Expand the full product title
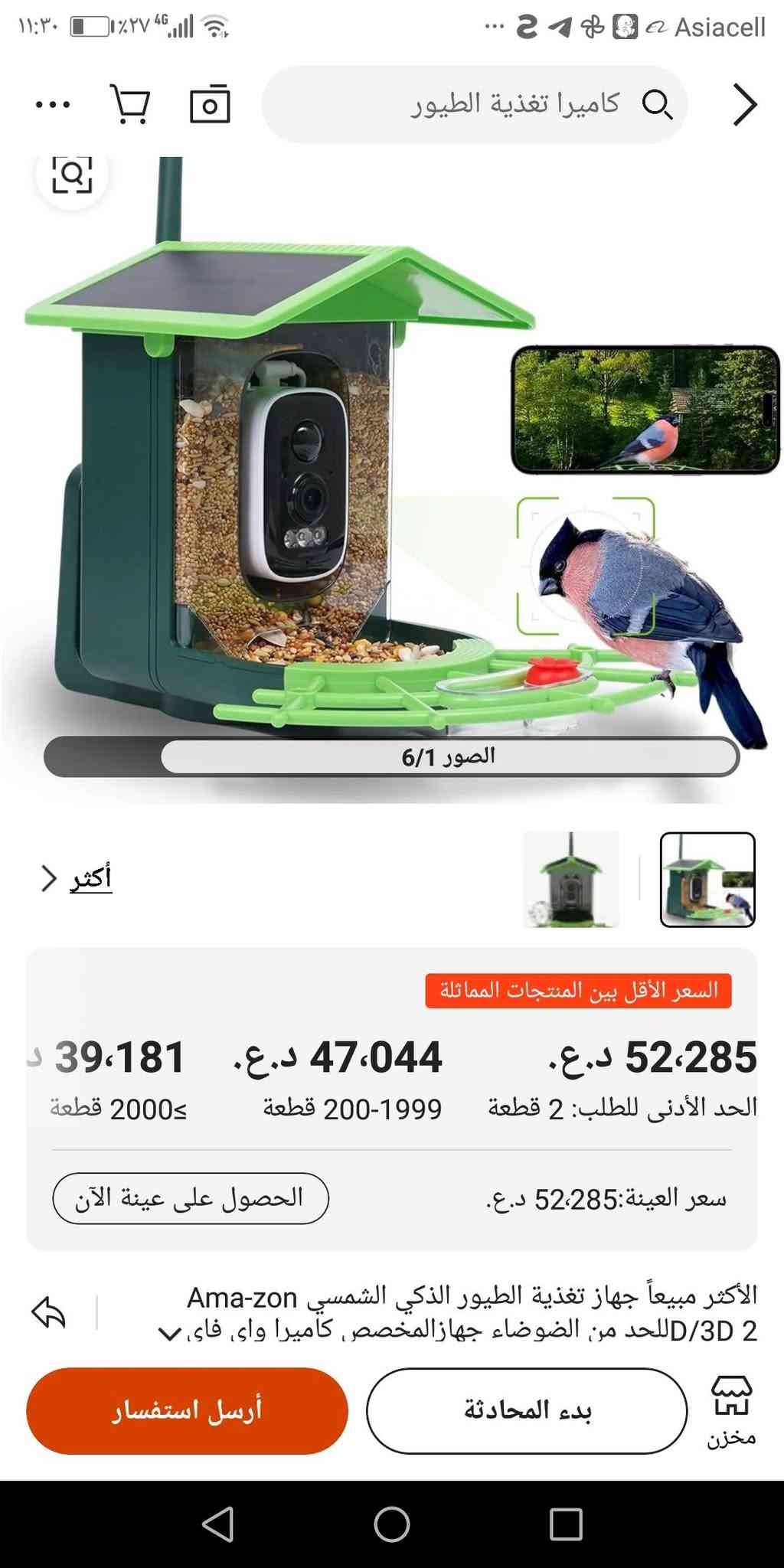Image resolution: width=784 pixels, height=1568 pixels. point(169,1334)
